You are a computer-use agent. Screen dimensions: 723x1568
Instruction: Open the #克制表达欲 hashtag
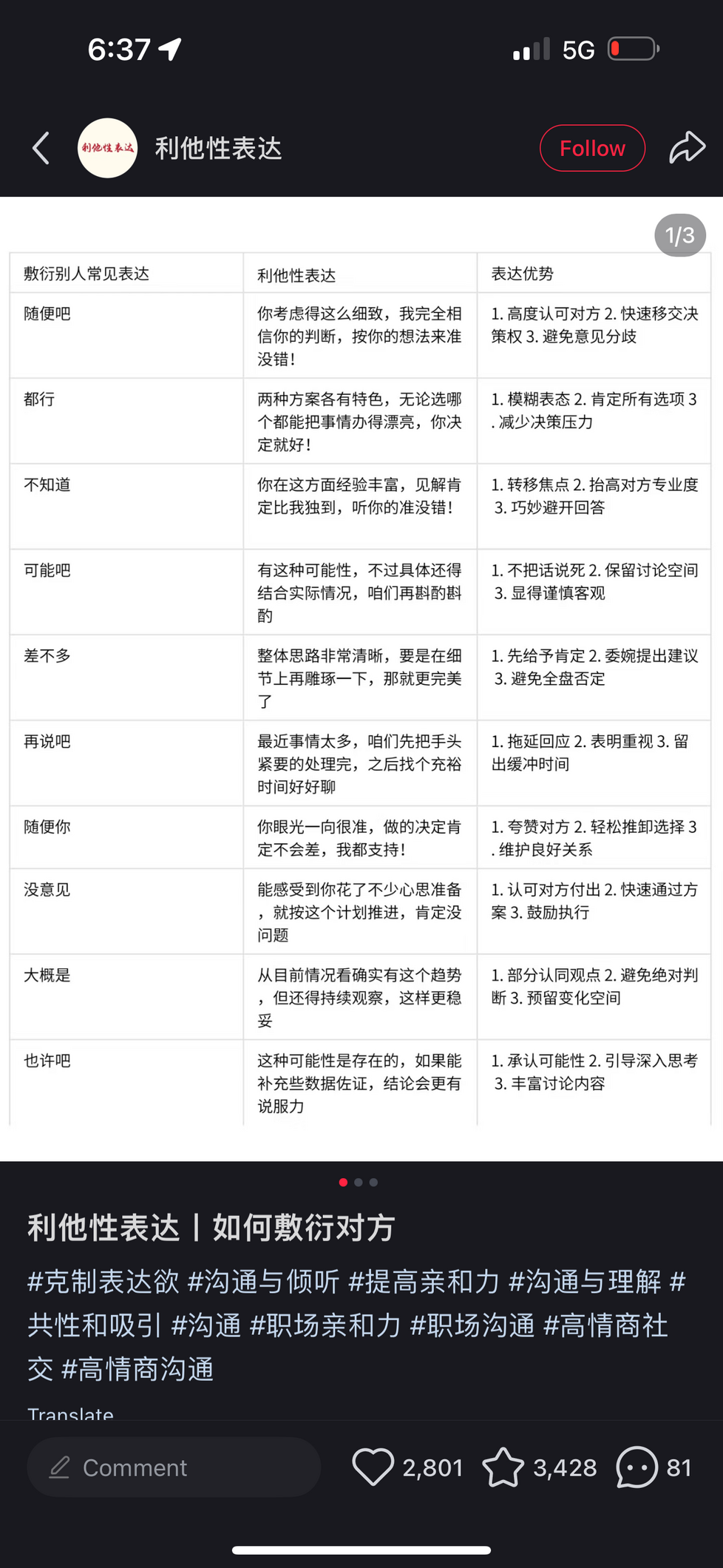[x=103, y=1282]
